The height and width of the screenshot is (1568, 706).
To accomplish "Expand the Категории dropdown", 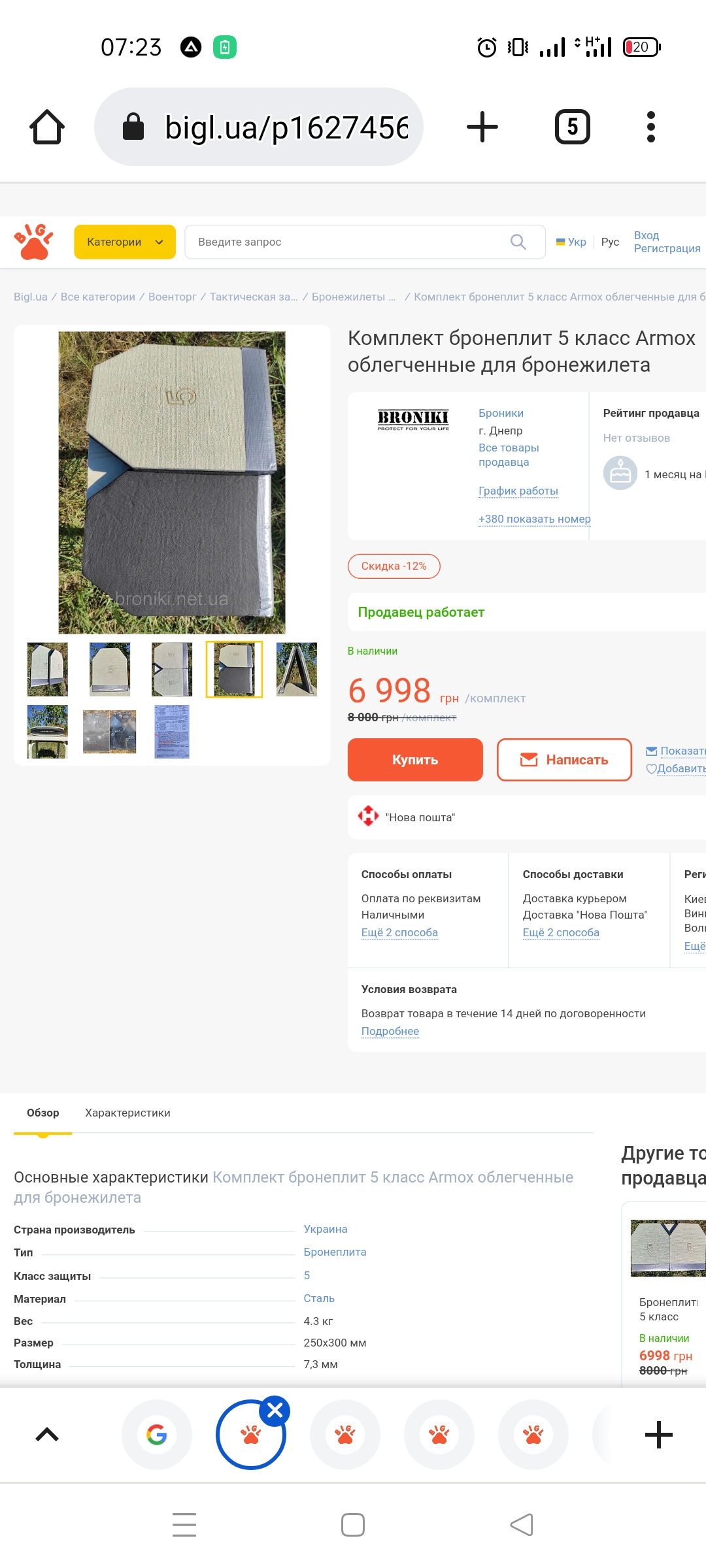I will (125, 242).
